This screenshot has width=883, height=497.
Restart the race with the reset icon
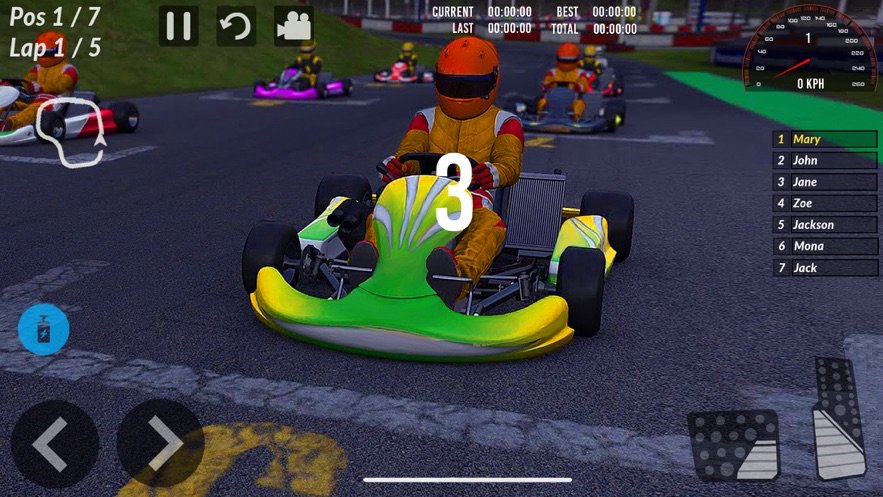236,26
